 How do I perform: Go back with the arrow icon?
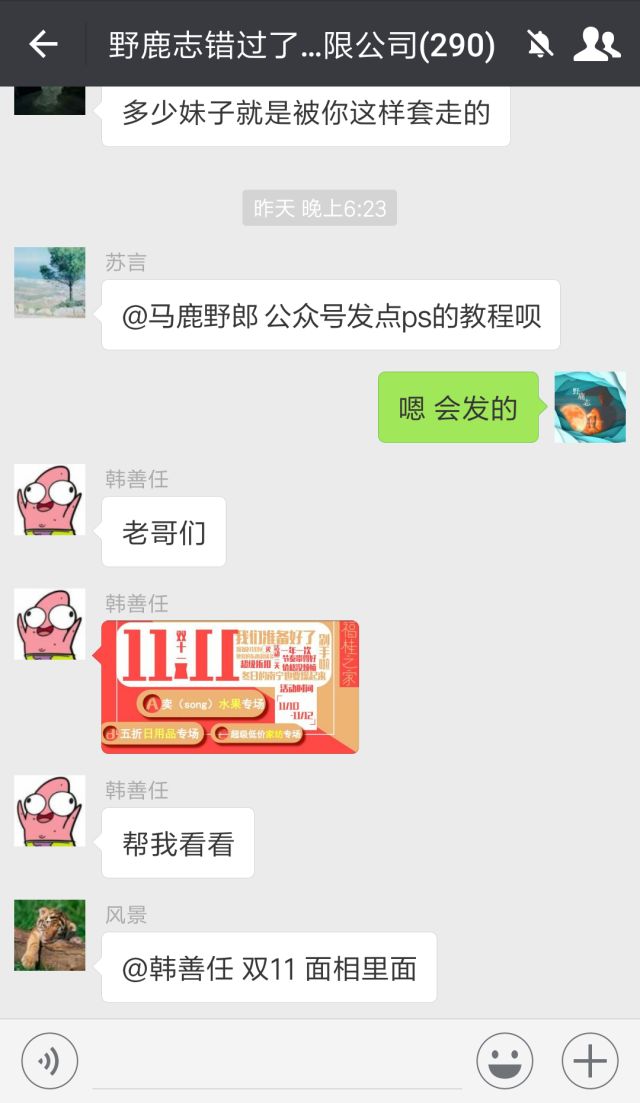coord(43,44)
